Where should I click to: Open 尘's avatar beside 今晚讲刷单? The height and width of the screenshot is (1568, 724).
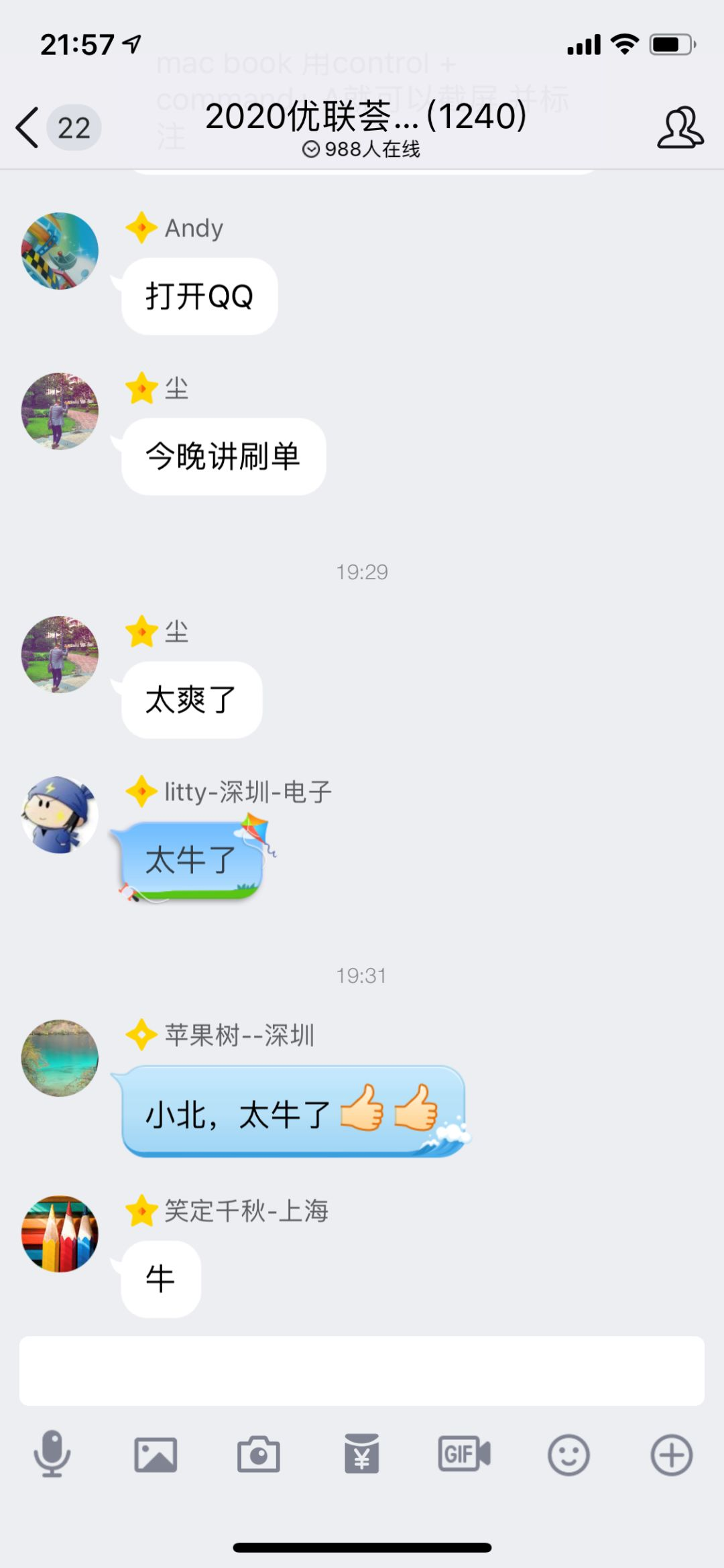[60, 411]
